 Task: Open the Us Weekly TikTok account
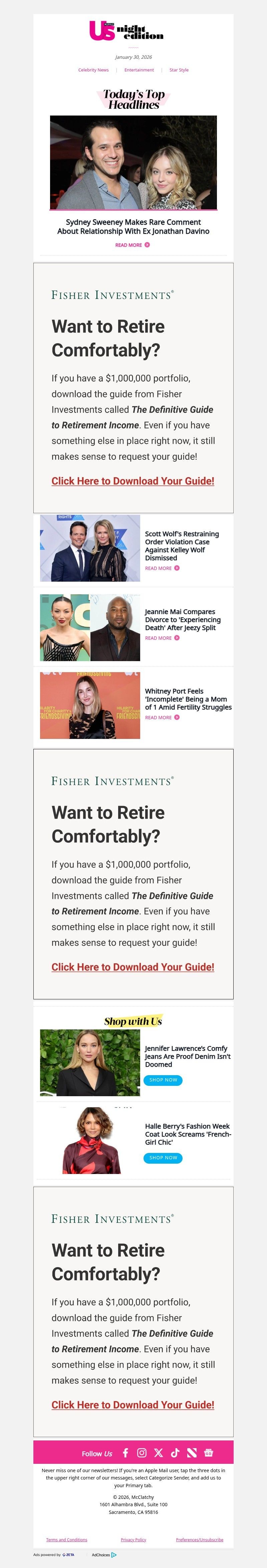(x=175, y=1453)
